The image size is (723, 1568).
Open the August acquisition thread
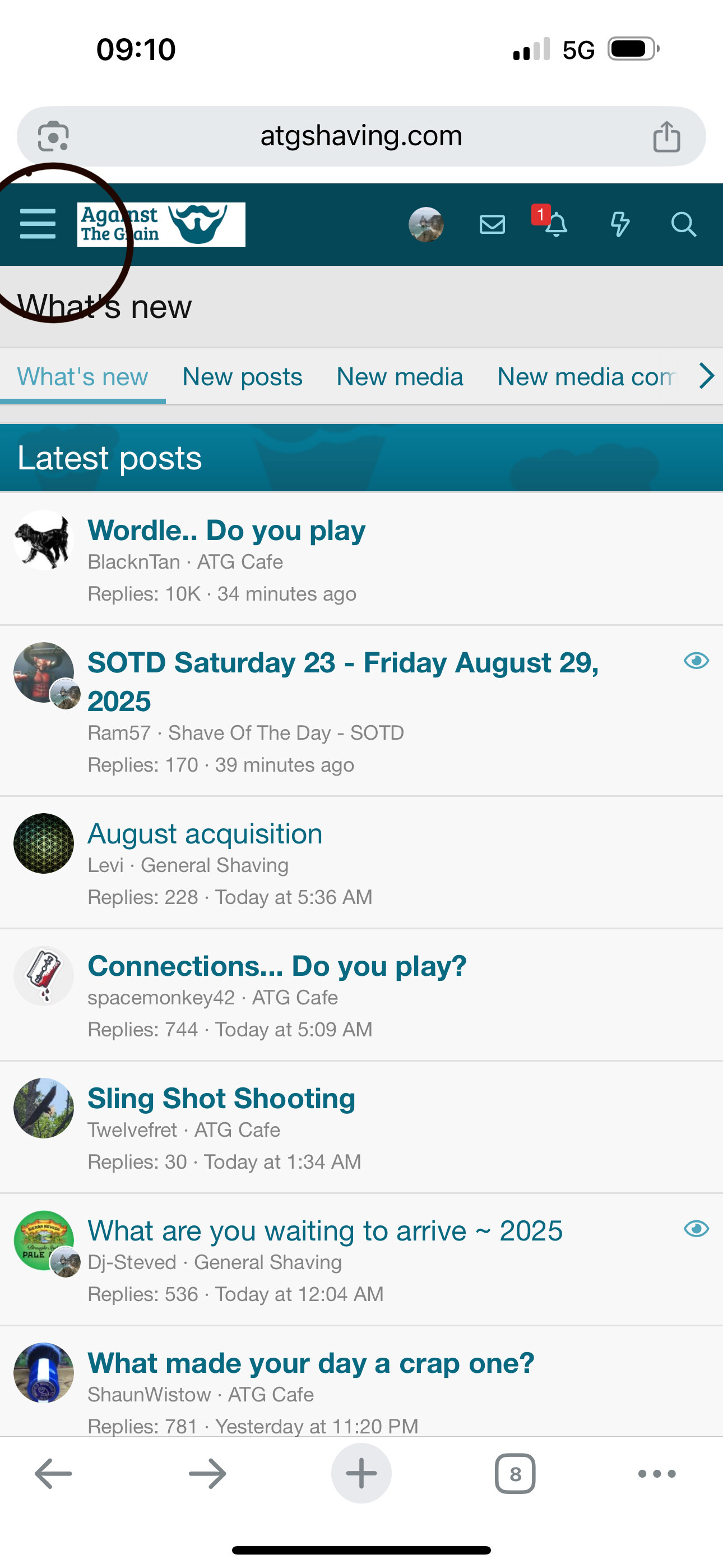click(205, 834)
